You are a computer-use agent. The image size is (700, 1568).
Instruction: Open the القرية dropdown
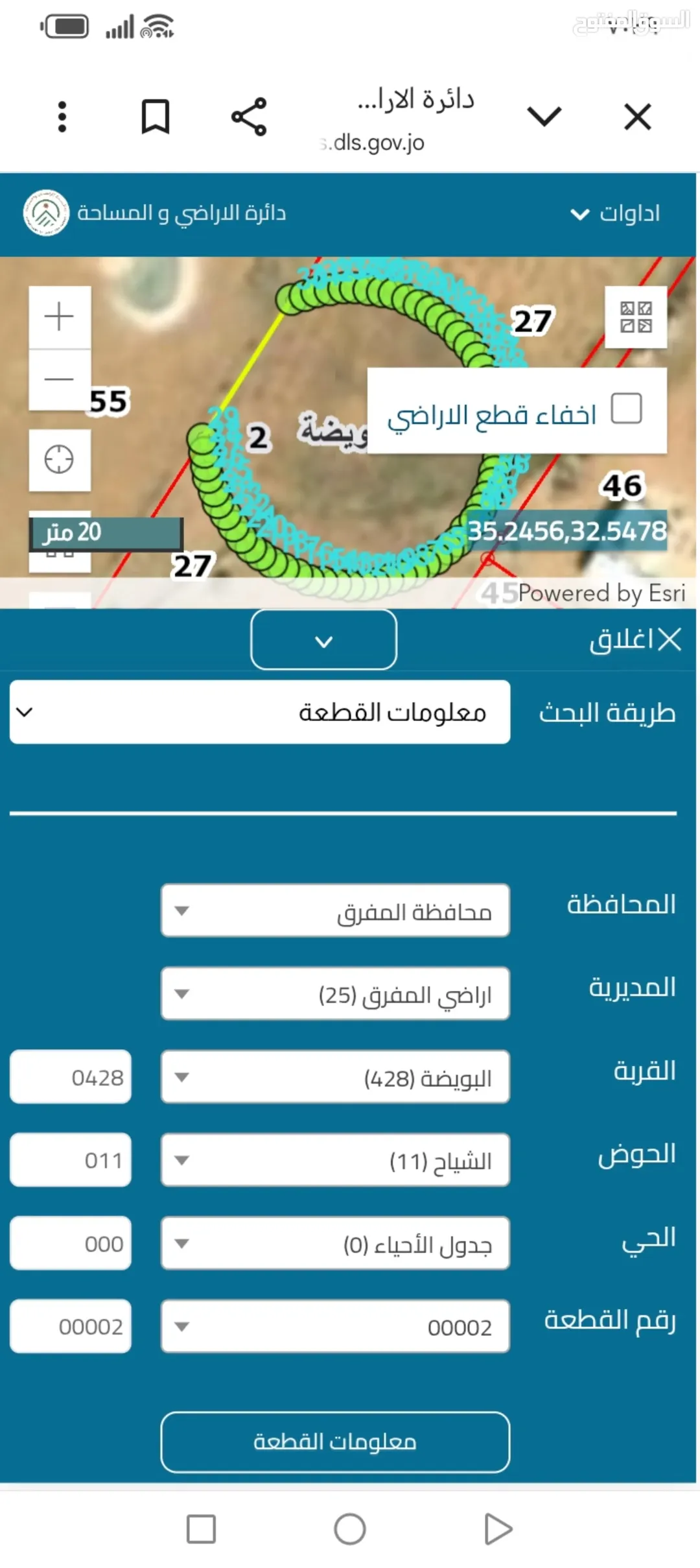(335, 1077)
